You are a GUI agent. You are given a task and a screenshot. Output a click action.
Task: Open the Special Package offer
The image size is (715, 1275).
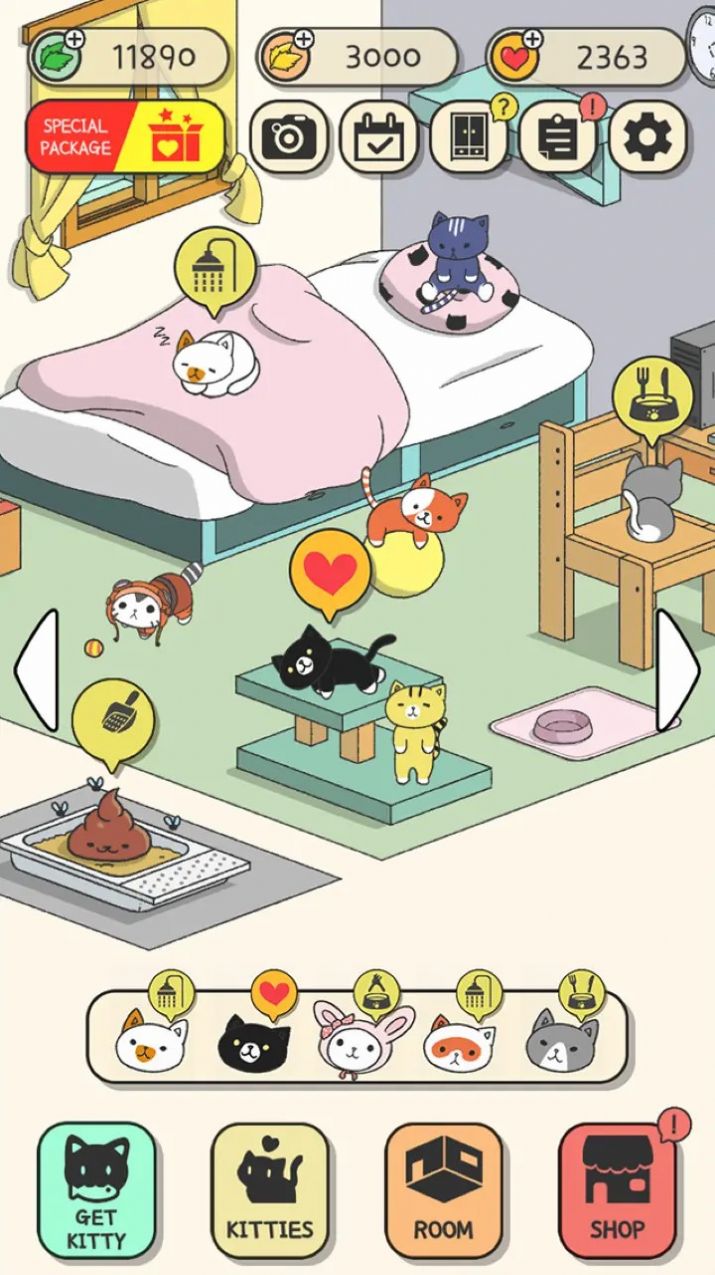(124, 137)
